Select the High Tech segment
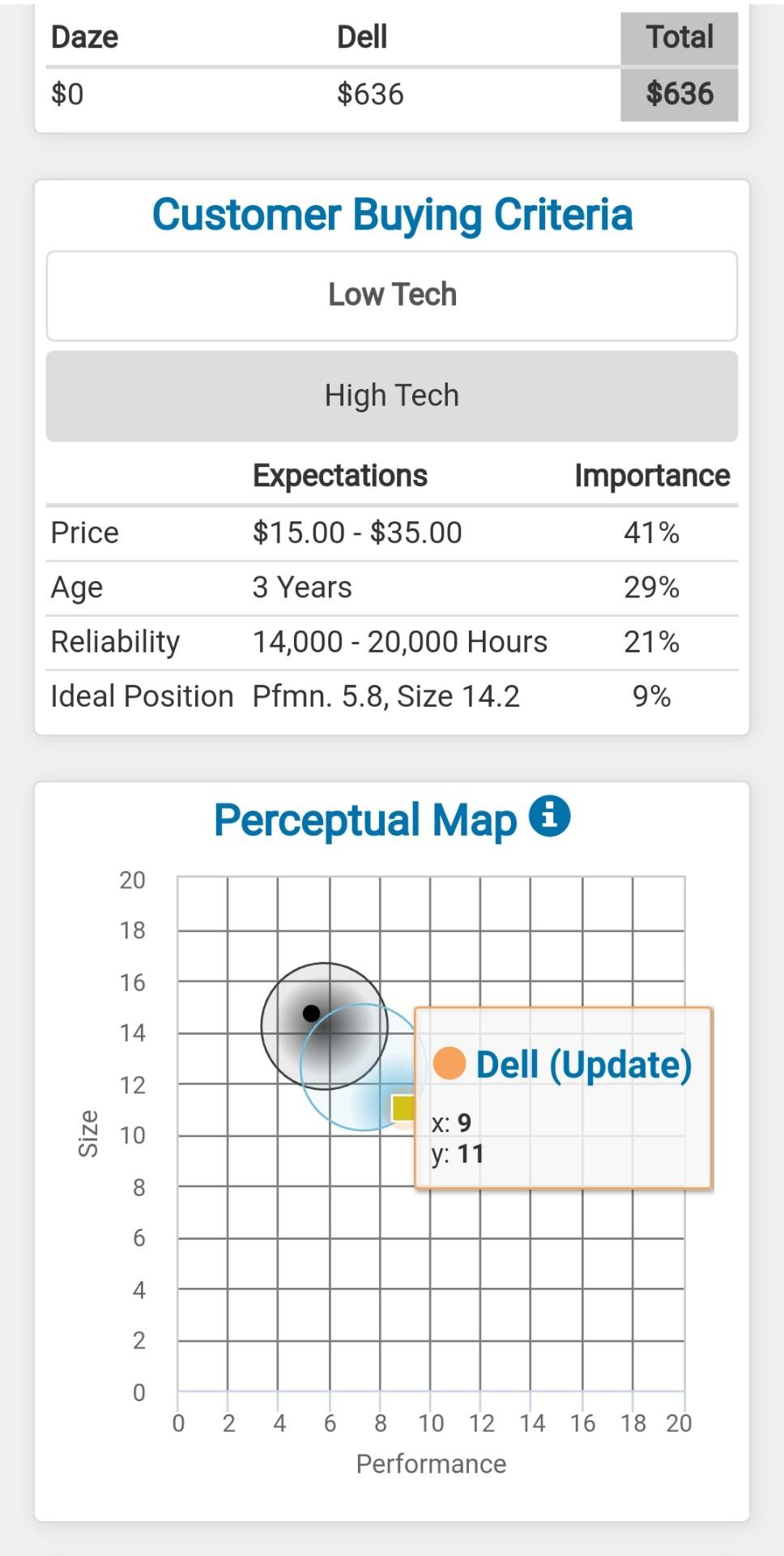This screenshot has width=784, height=1556. (392, 396)
